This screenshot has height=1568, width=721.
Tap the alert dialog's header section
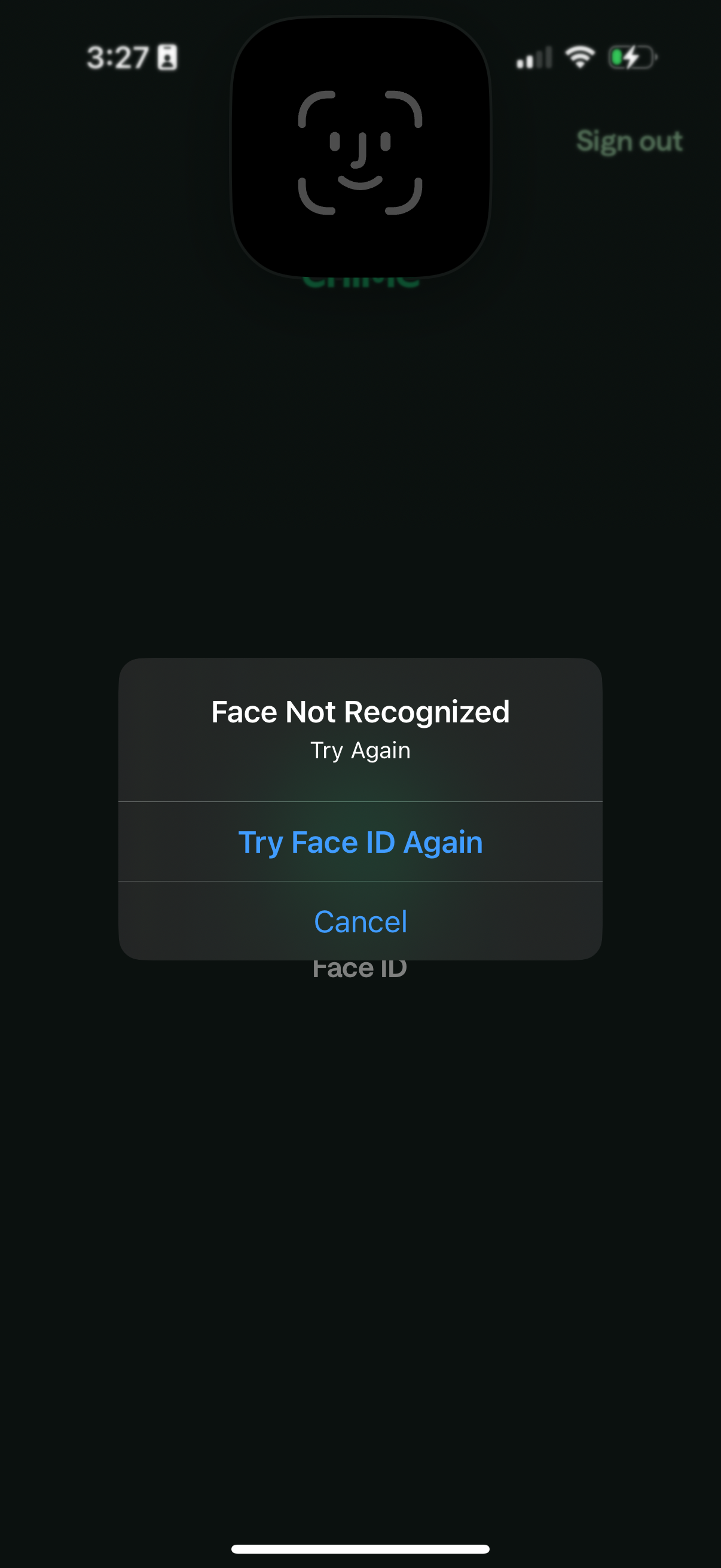(x=360, y=730)
